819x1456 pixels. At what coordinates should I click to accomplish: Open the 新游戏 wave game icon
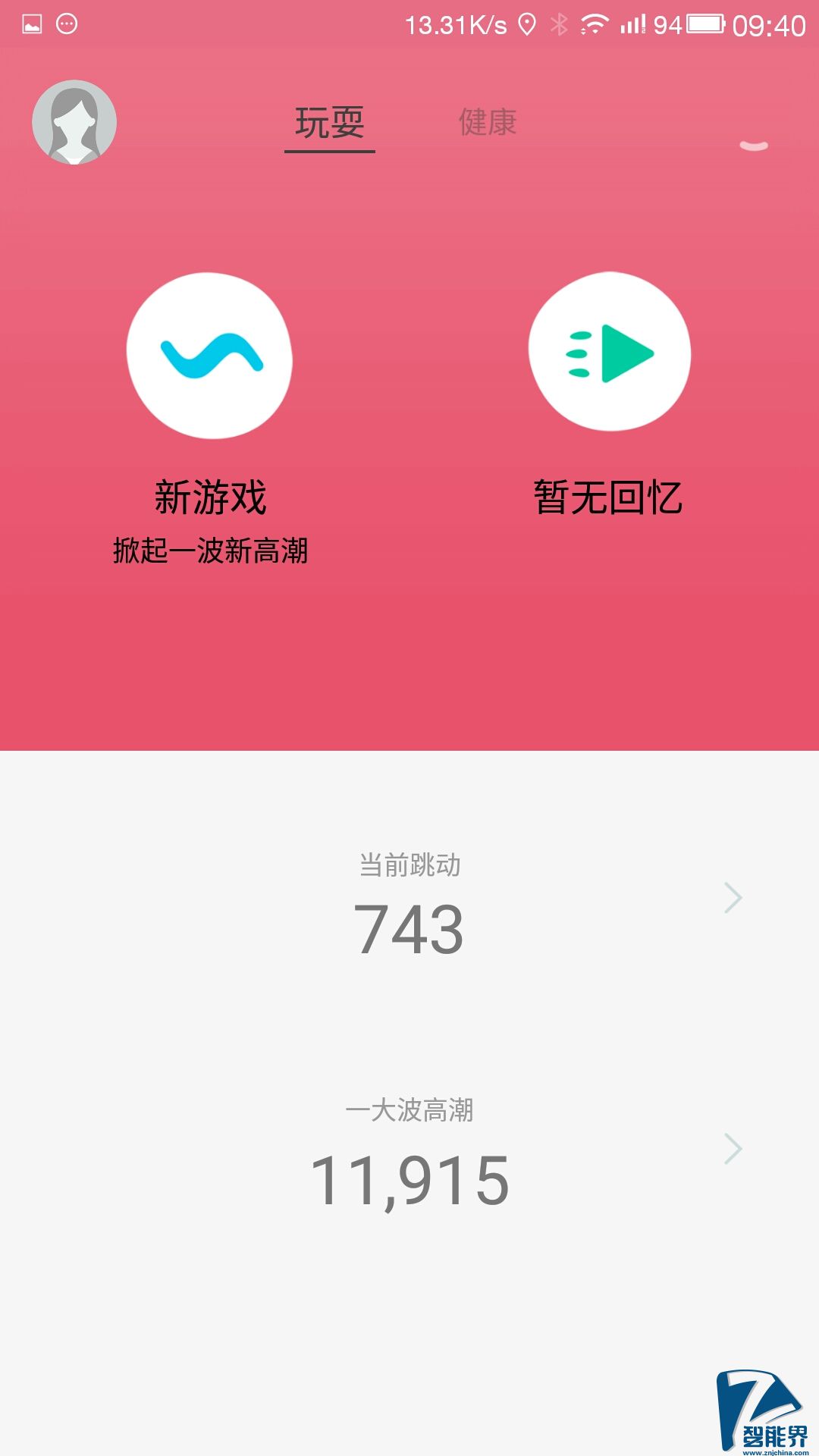point(210,359)
